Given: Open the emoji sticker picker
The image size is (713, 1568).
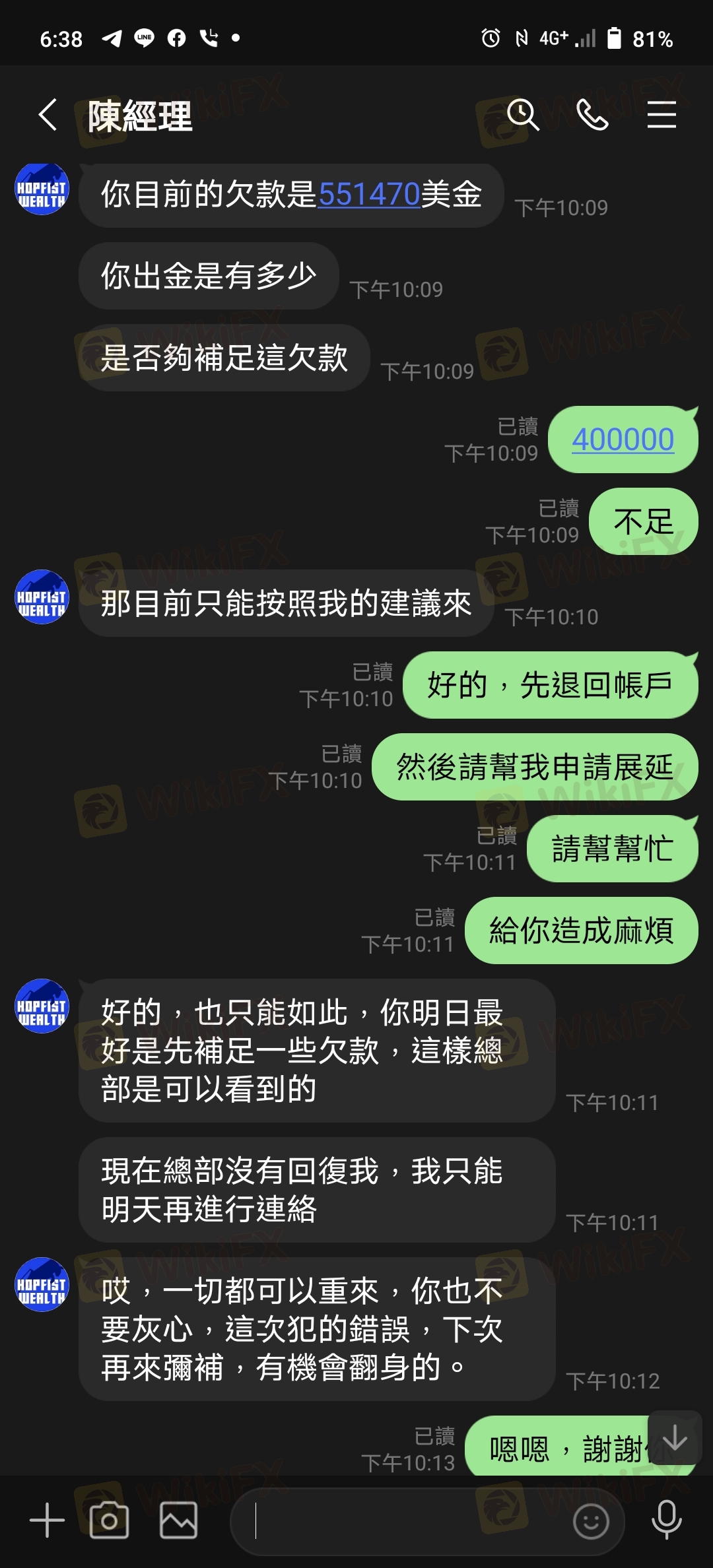Looking at the screenshot, I should point(591,1521).
